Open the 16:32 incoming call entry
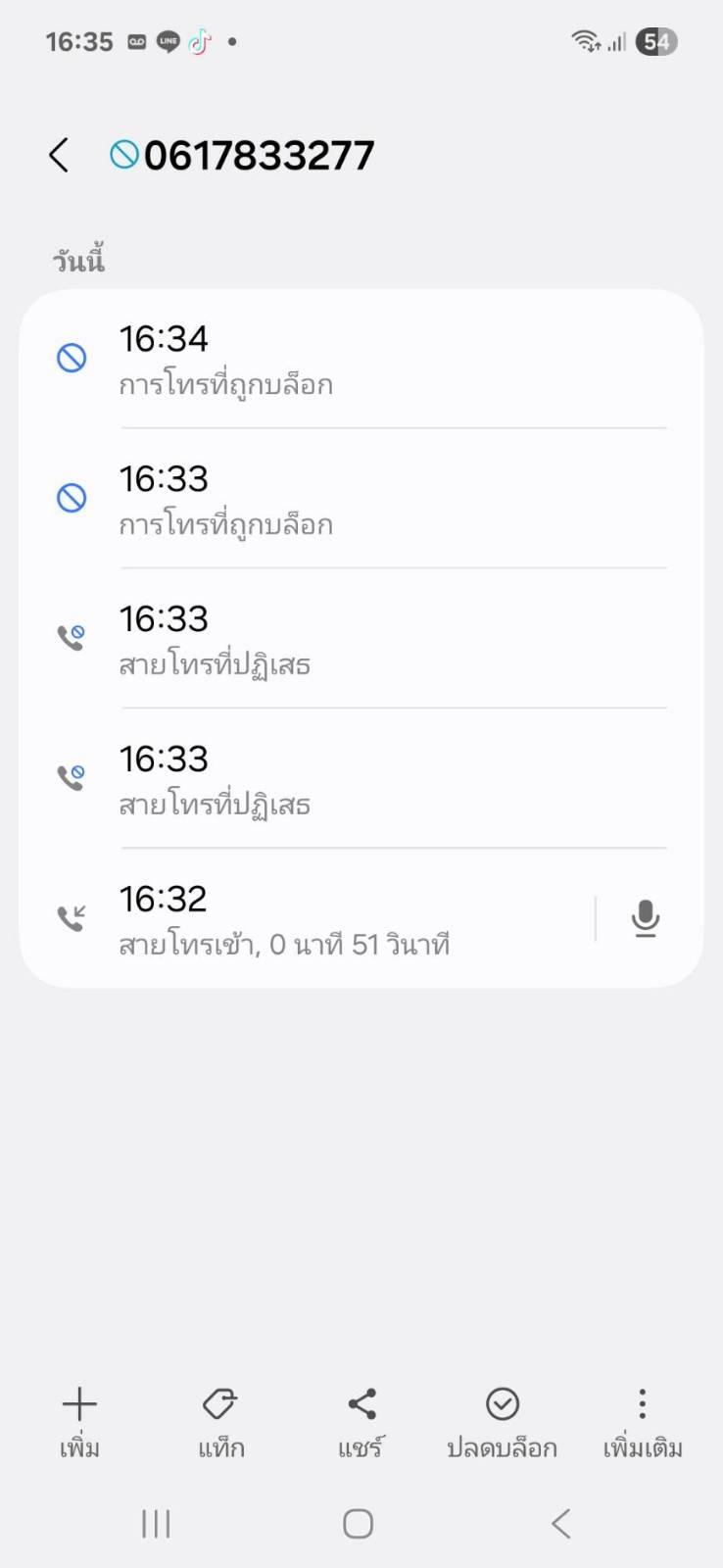Image resolution: width=723 pixels, height=1568 pixels. pos(323,919)
